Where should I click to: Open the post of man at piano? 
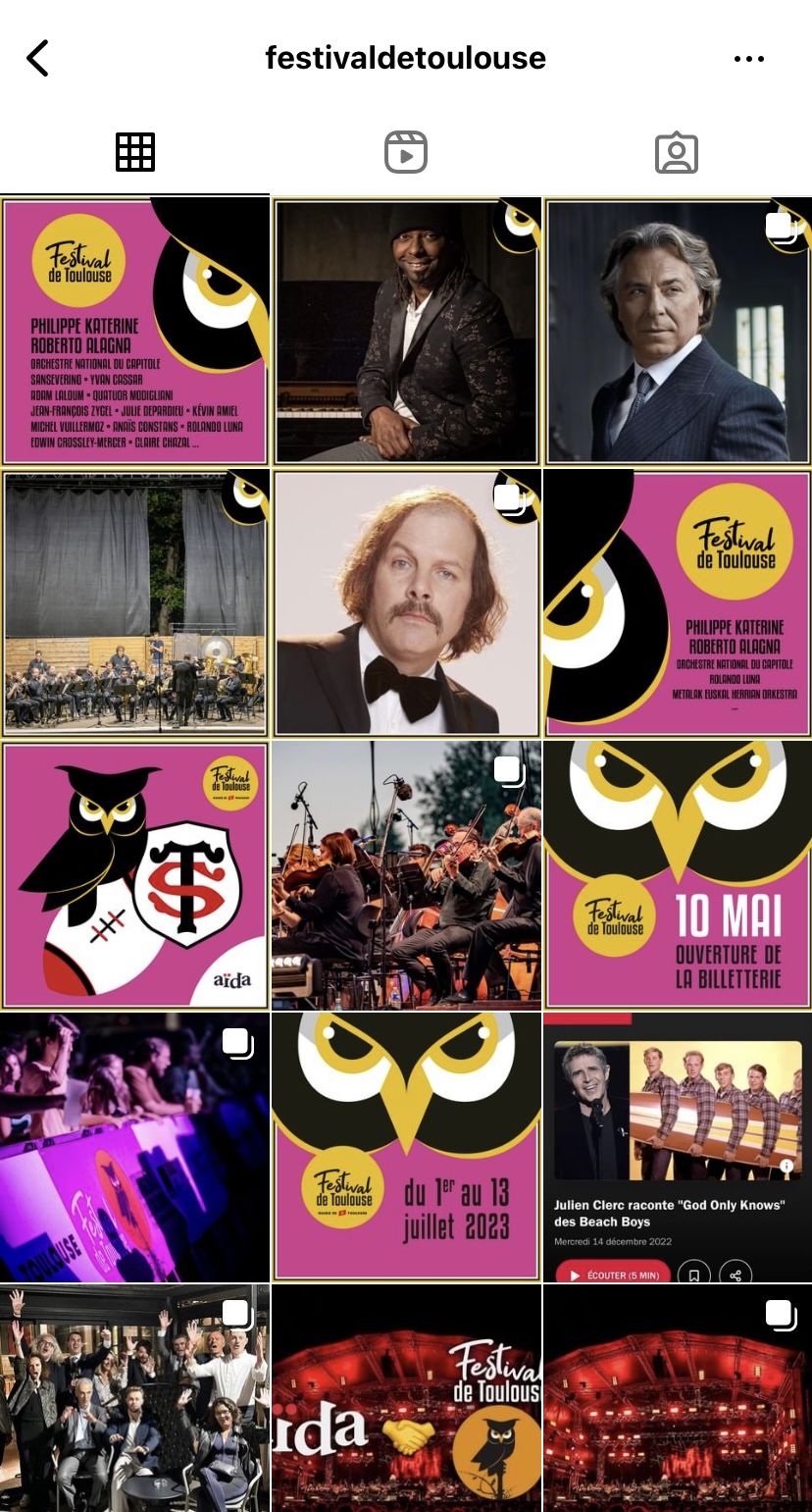405,331
